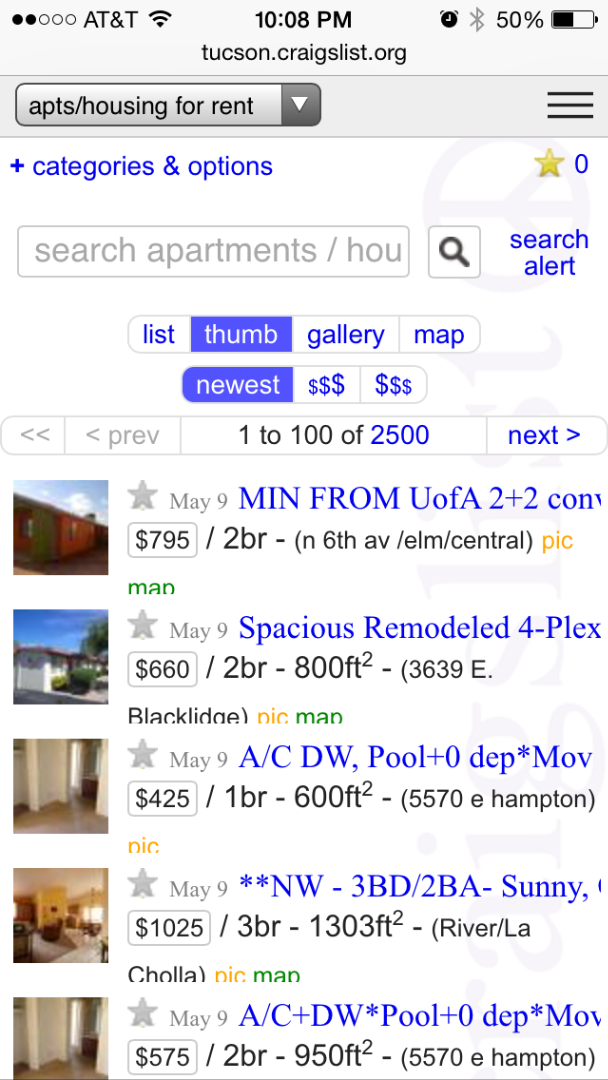The width and height of the screenshot is (608, 1080).
Task: Open favorites star counter
Action: (561, 164)
